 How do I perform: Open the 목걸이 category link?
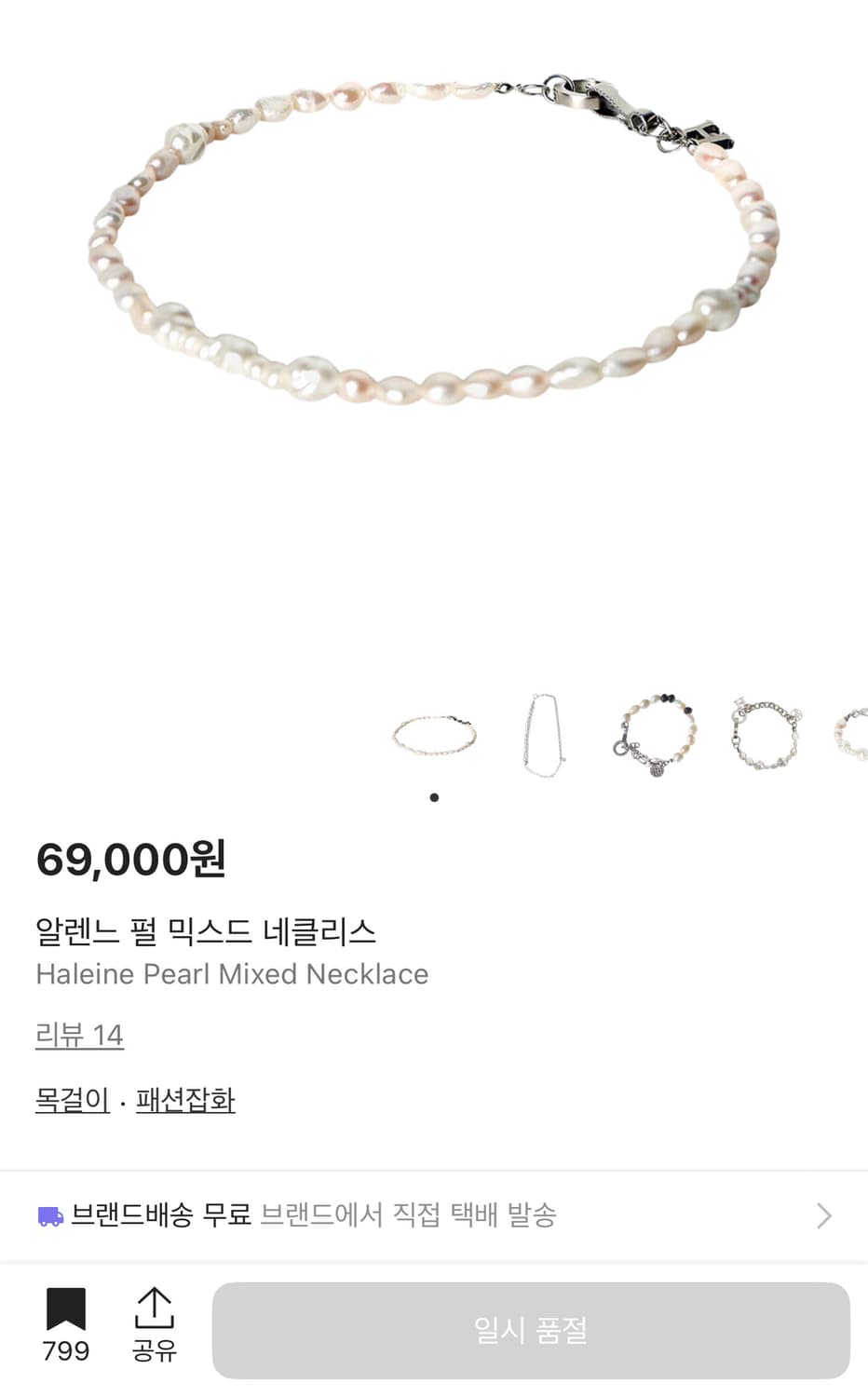[71, 1100]
